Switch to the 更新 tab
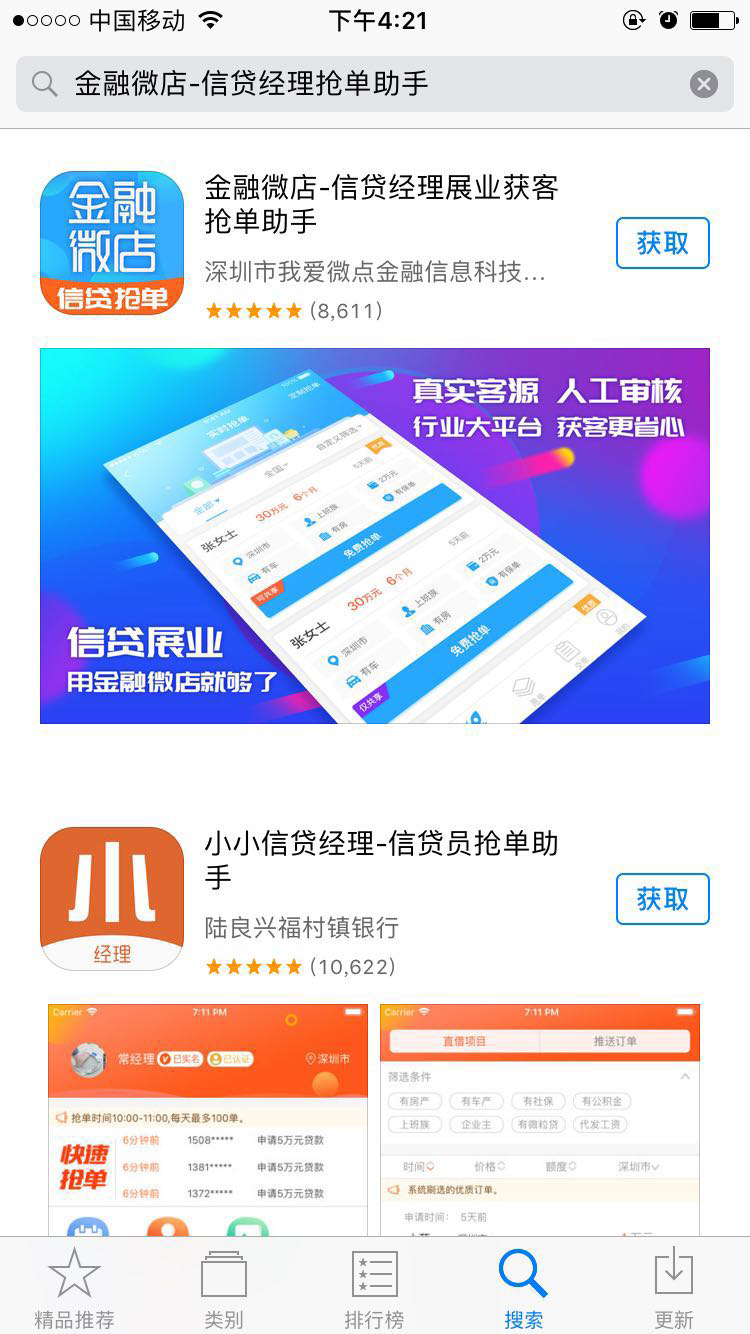 [x=674, y=1288]
